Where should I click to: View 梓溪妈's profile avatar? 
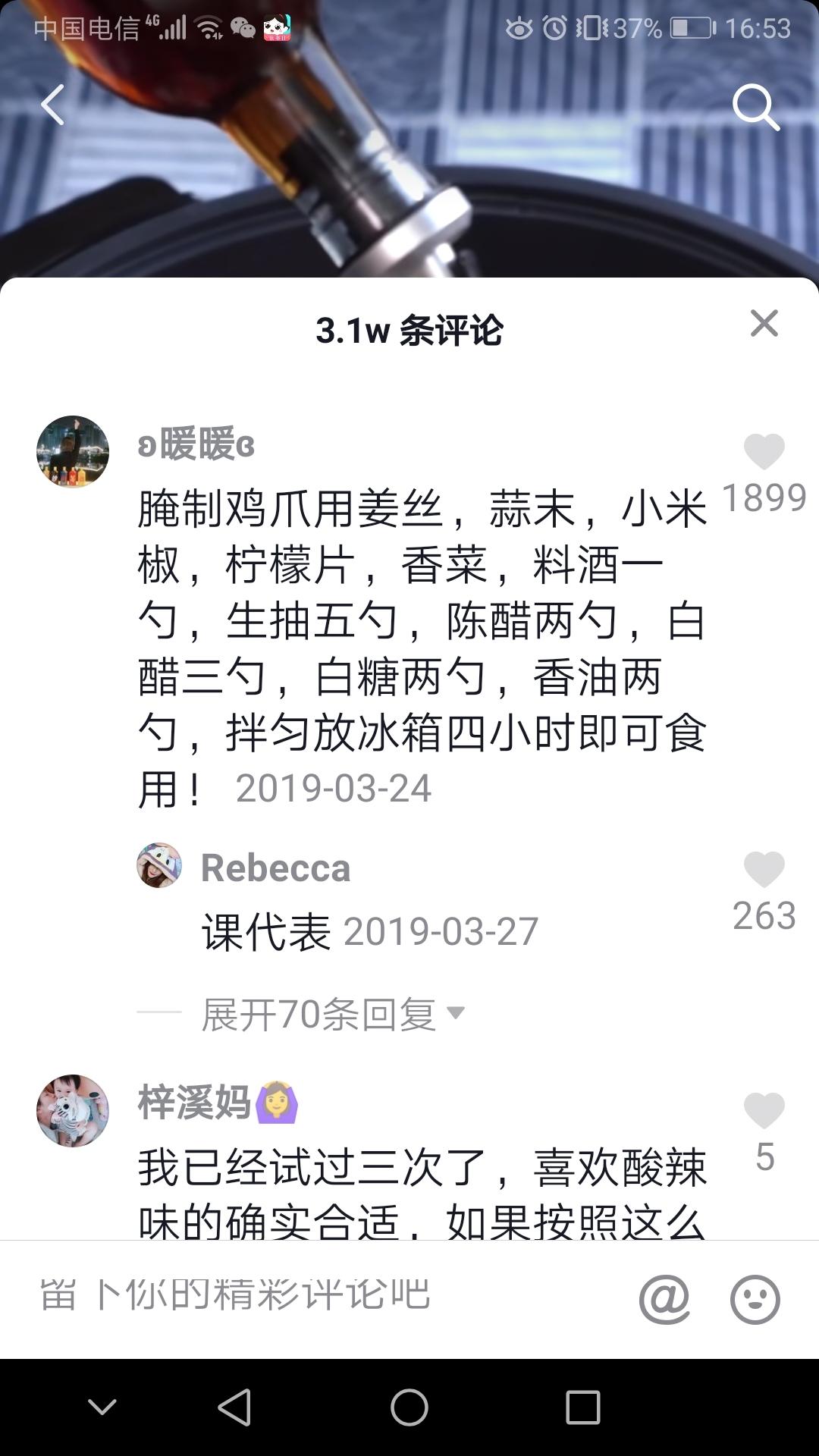(73, 1110)
